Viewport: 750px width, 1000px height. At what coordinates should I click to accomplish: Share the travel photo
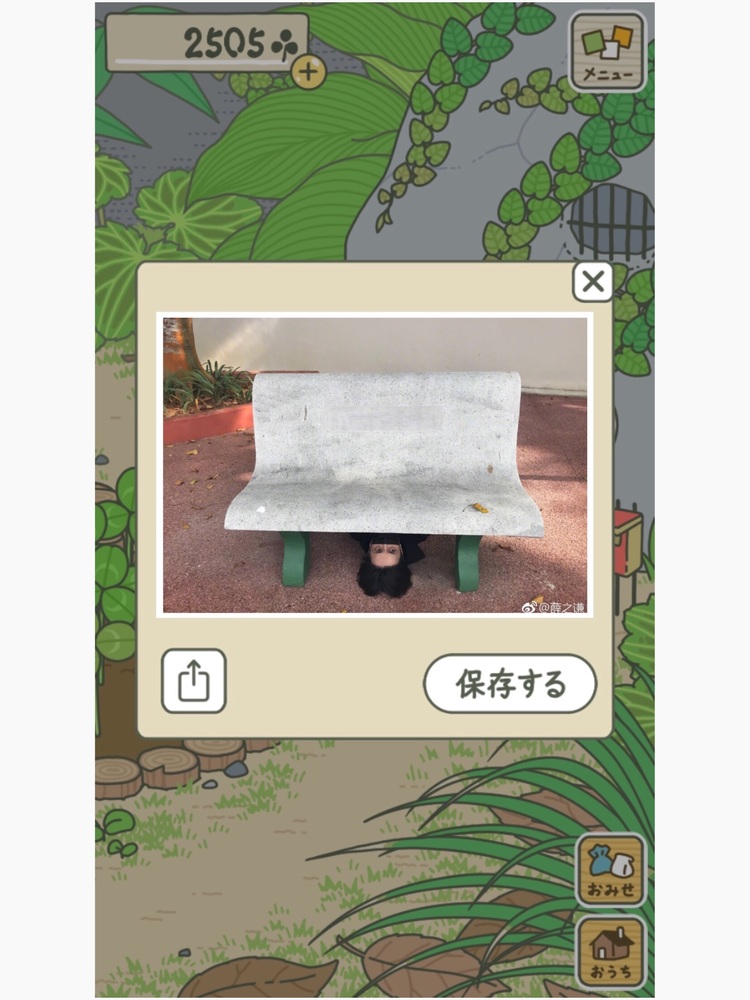pyautogui.click(x=194, y=681)
